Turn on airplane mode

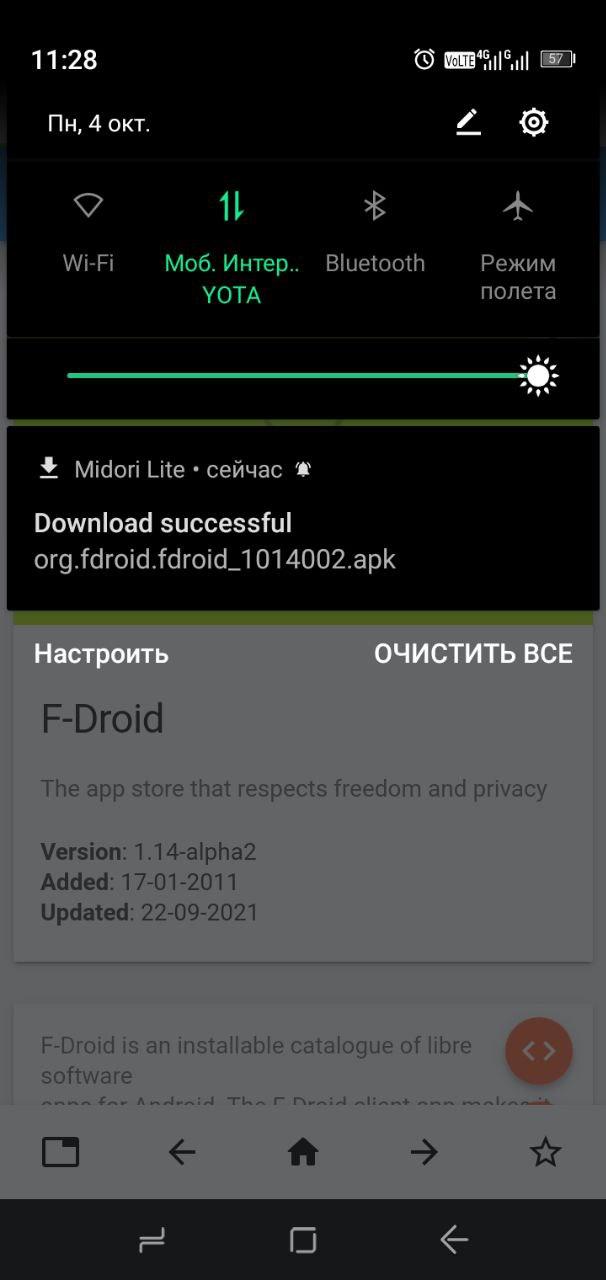pos(518,207)
